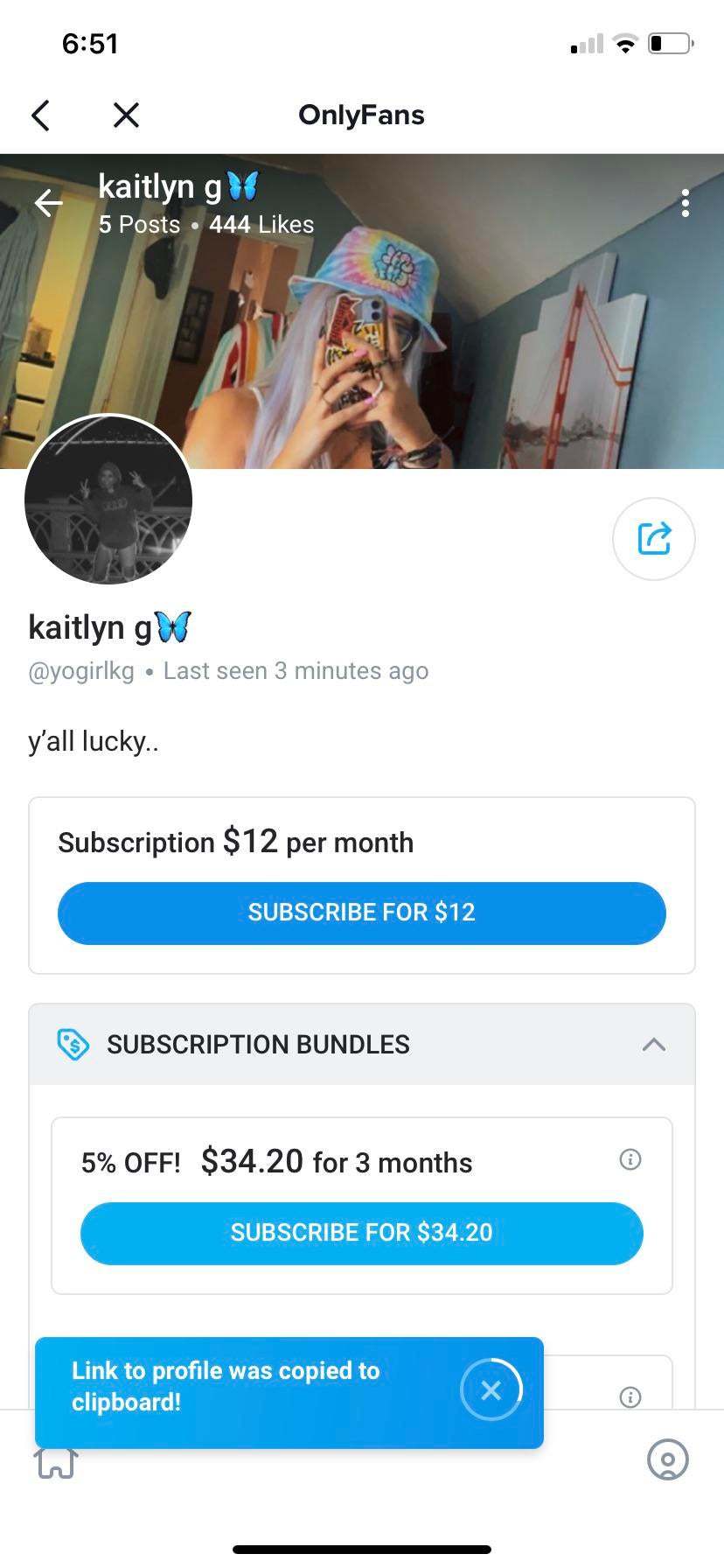Click the browser back chevron at top left
This screenshot has width=724, height=1568.
click(x=40, y=115)
